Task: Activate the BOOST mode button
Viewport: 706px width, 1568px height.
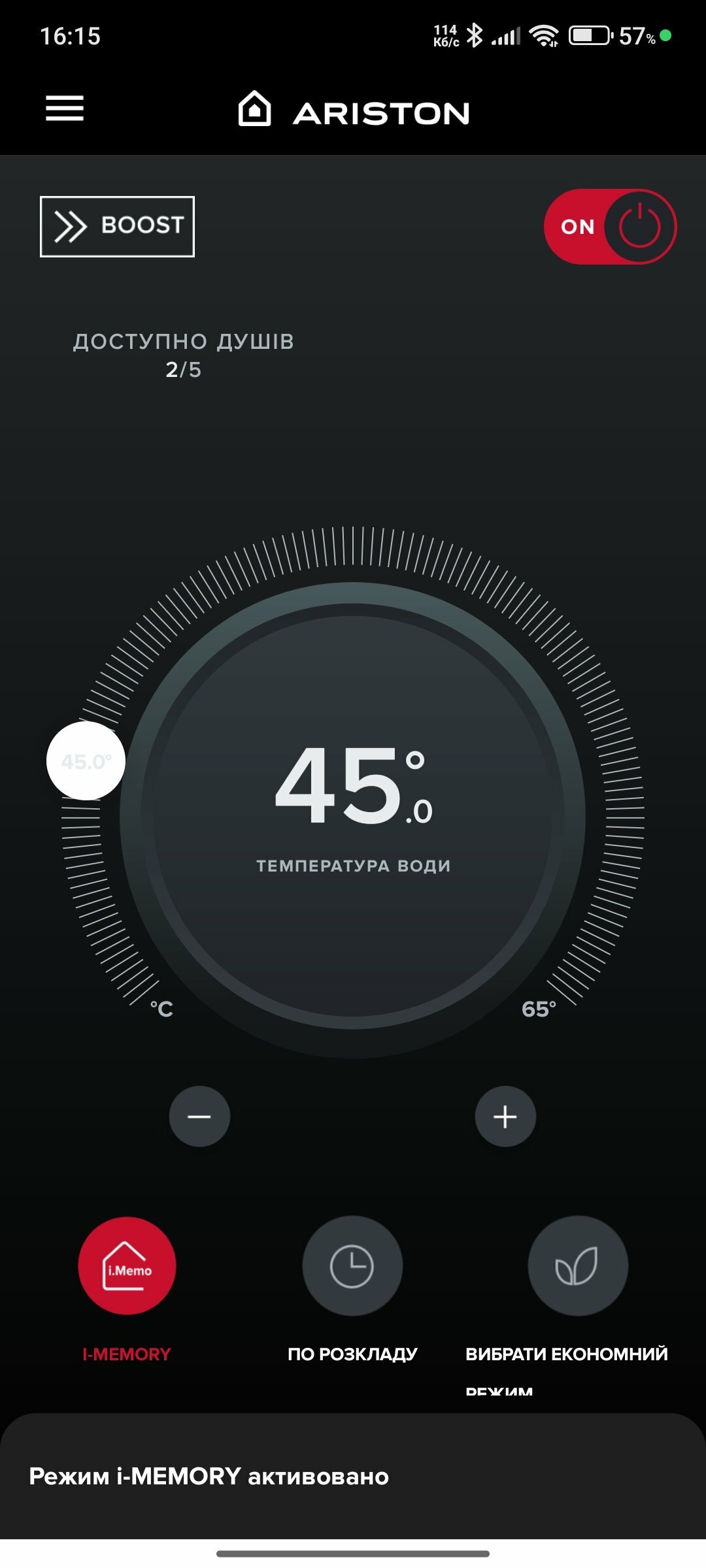Action: pyautogui.click(x=117, y=227)
